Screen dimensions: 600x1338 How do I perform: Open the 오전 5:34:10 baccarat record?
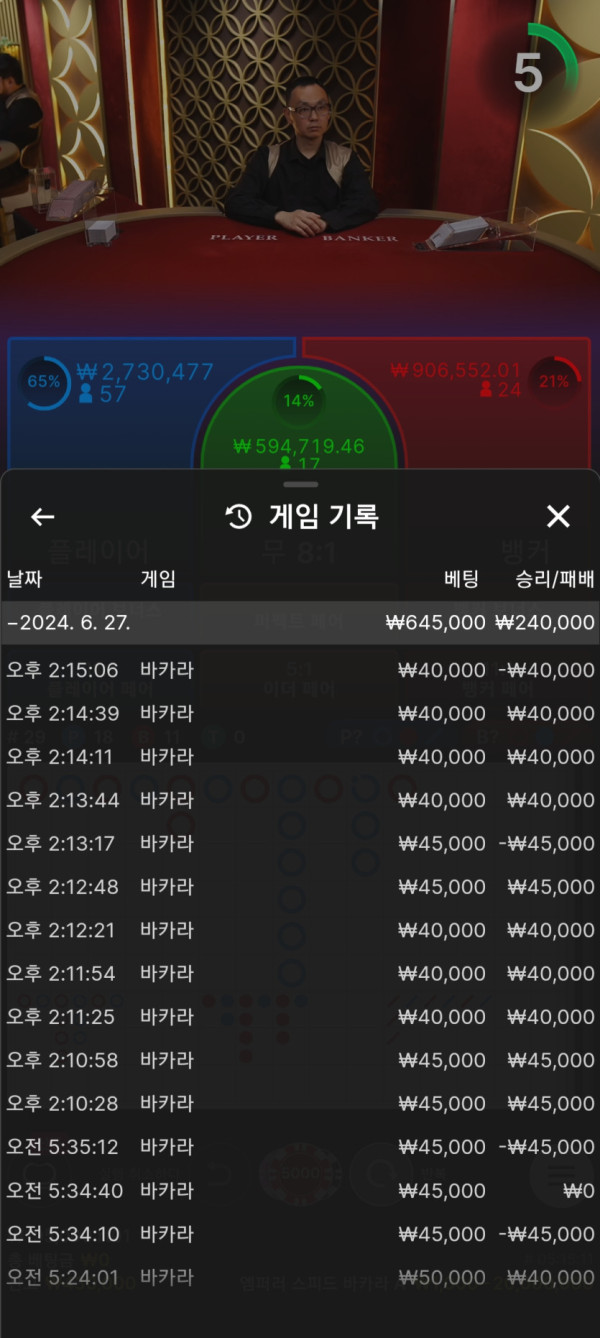coord(300,1234)
